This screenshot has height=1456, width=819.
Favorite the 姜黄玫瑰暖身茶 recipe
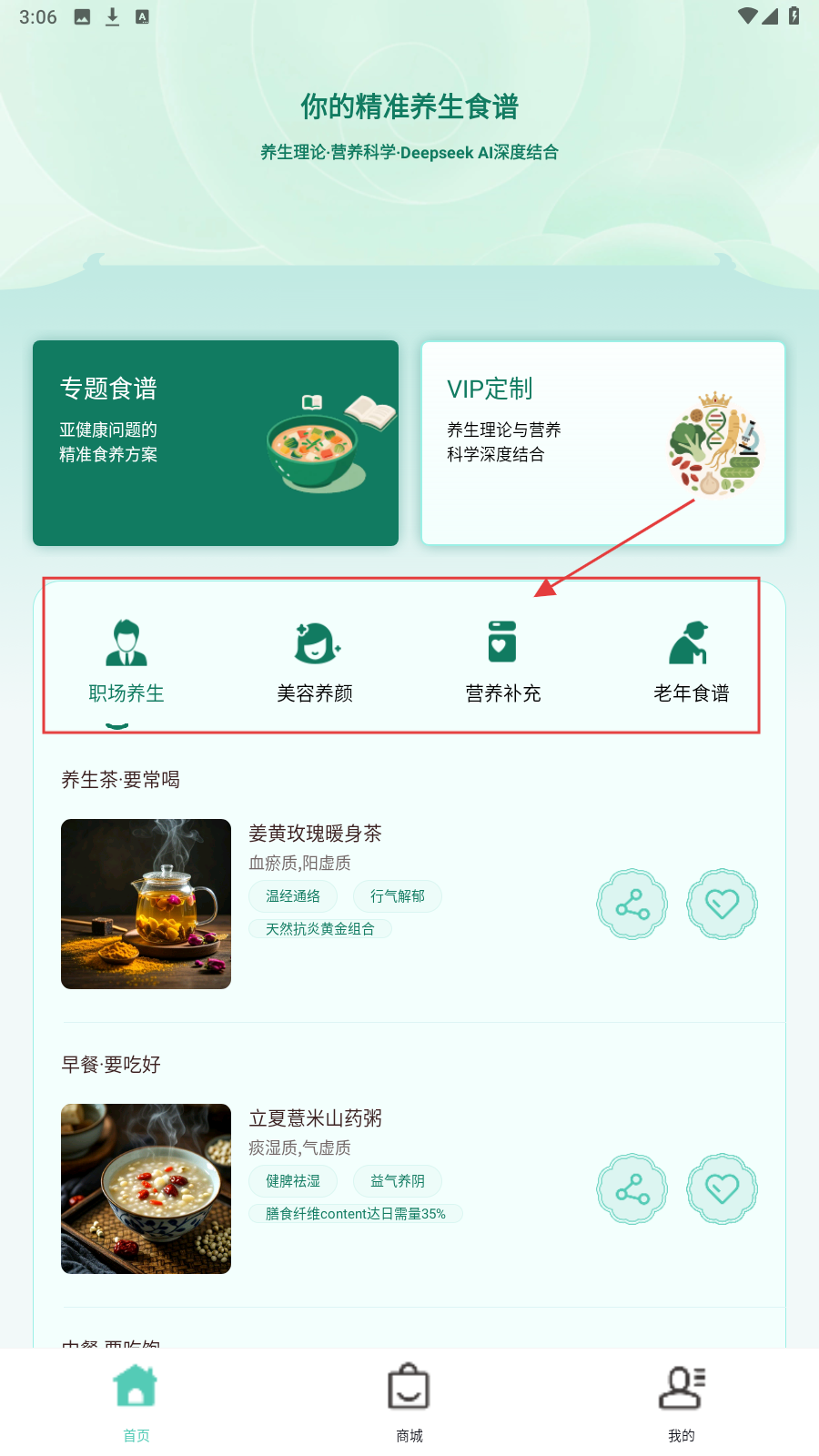click(x=722, y=905)
